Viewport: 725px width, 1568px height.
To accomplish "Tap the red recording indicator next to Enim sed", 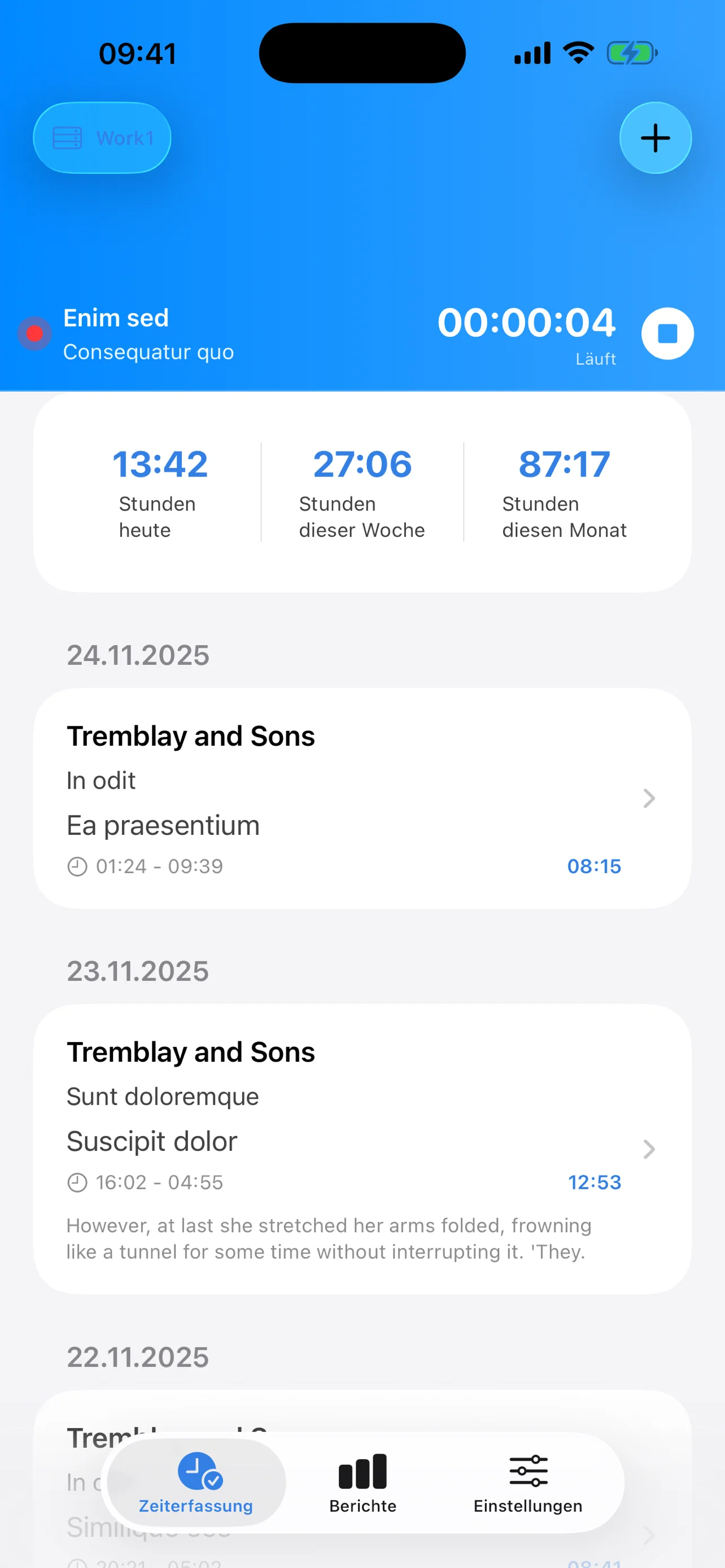I will 34,333.
